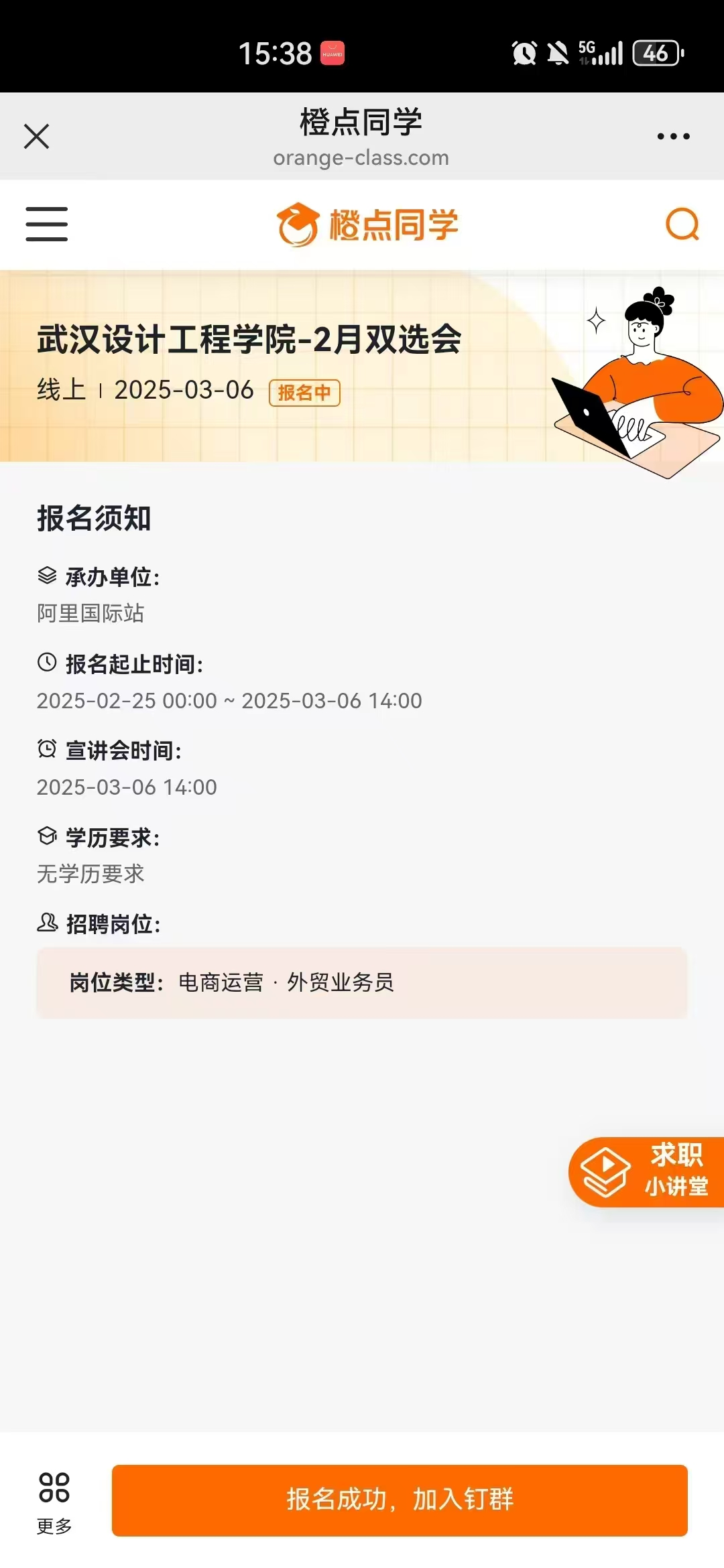This screenshot has width=724, height=1568.
Task: Open the three-dot overflow menu
Action: [x=673, y=137]
